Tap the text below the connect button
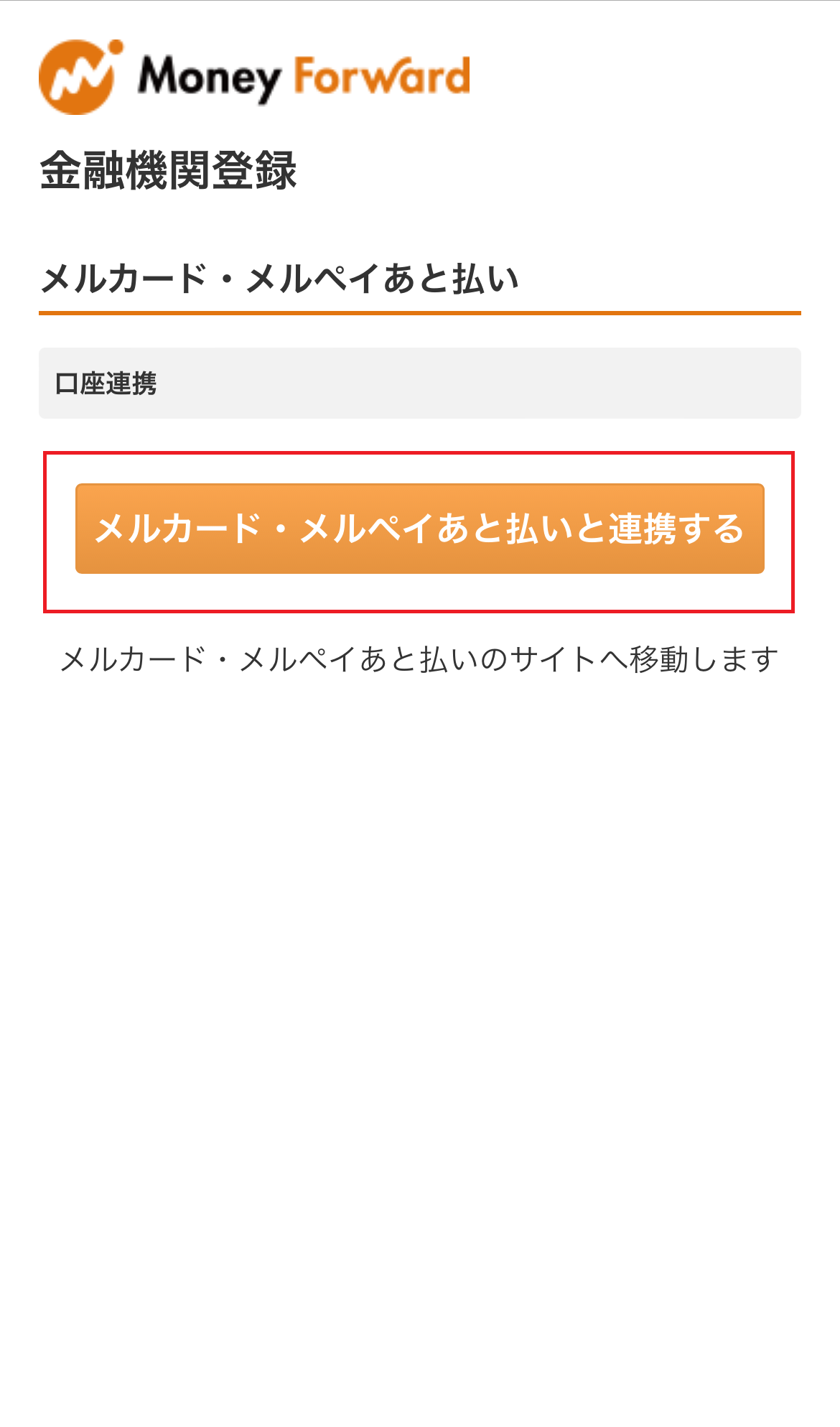Viewport: 840px width, 1427px height. point(420,657)
